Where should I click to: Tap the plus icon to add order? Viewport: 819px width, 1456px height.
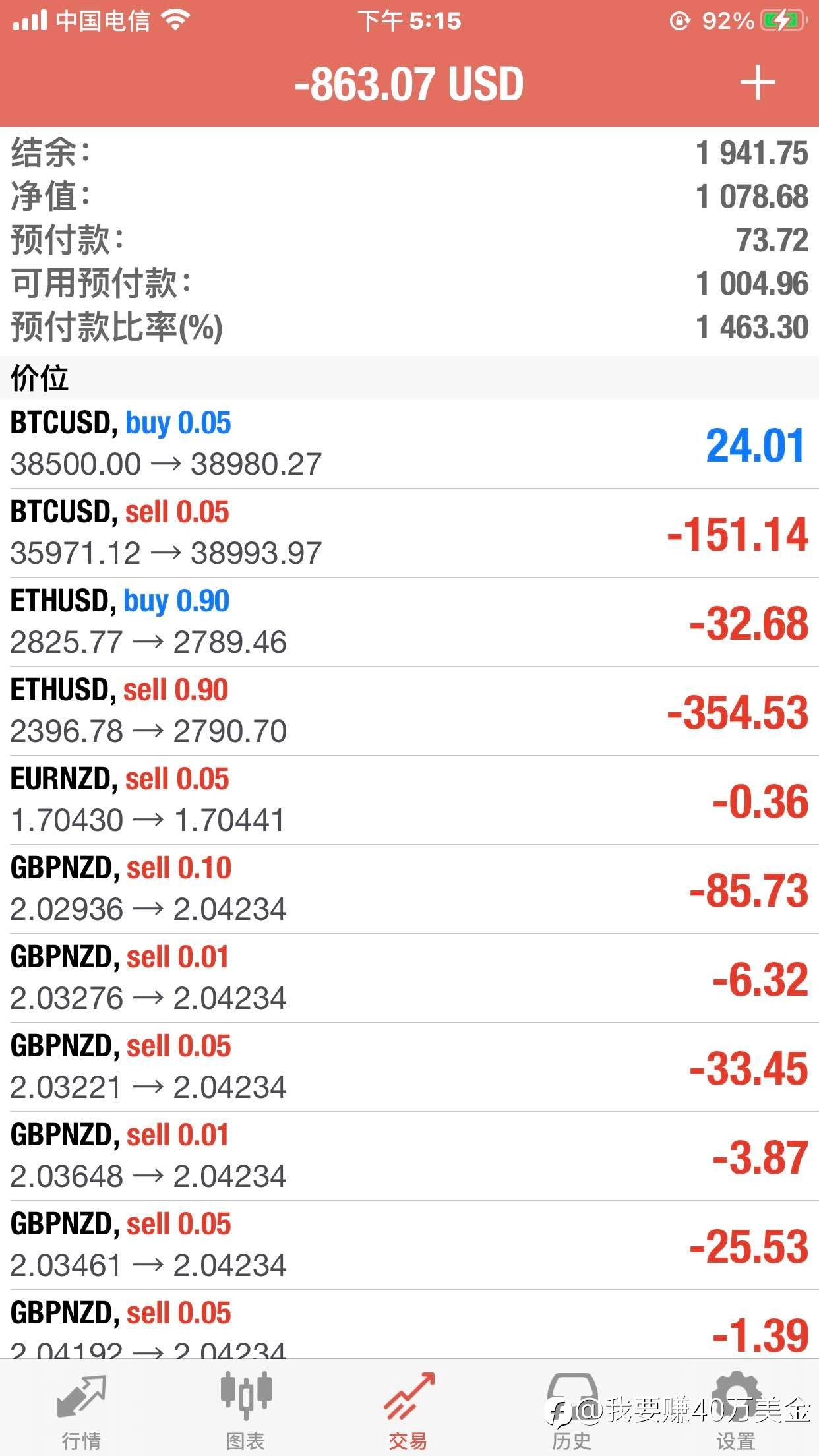tap(757, 83)
